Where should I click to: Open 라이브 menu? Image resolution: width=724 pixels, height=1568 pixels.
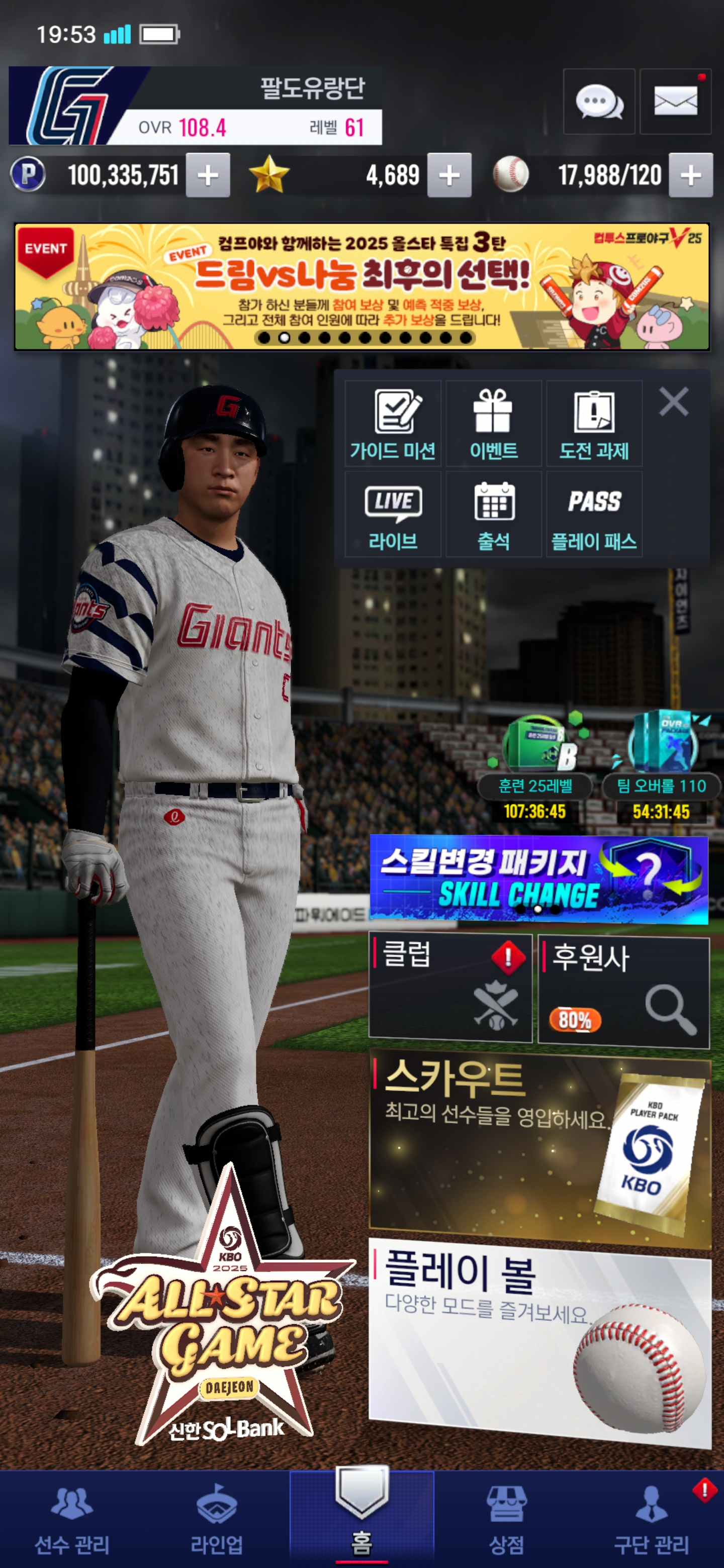pyautogui.click(x=393, y=514)
